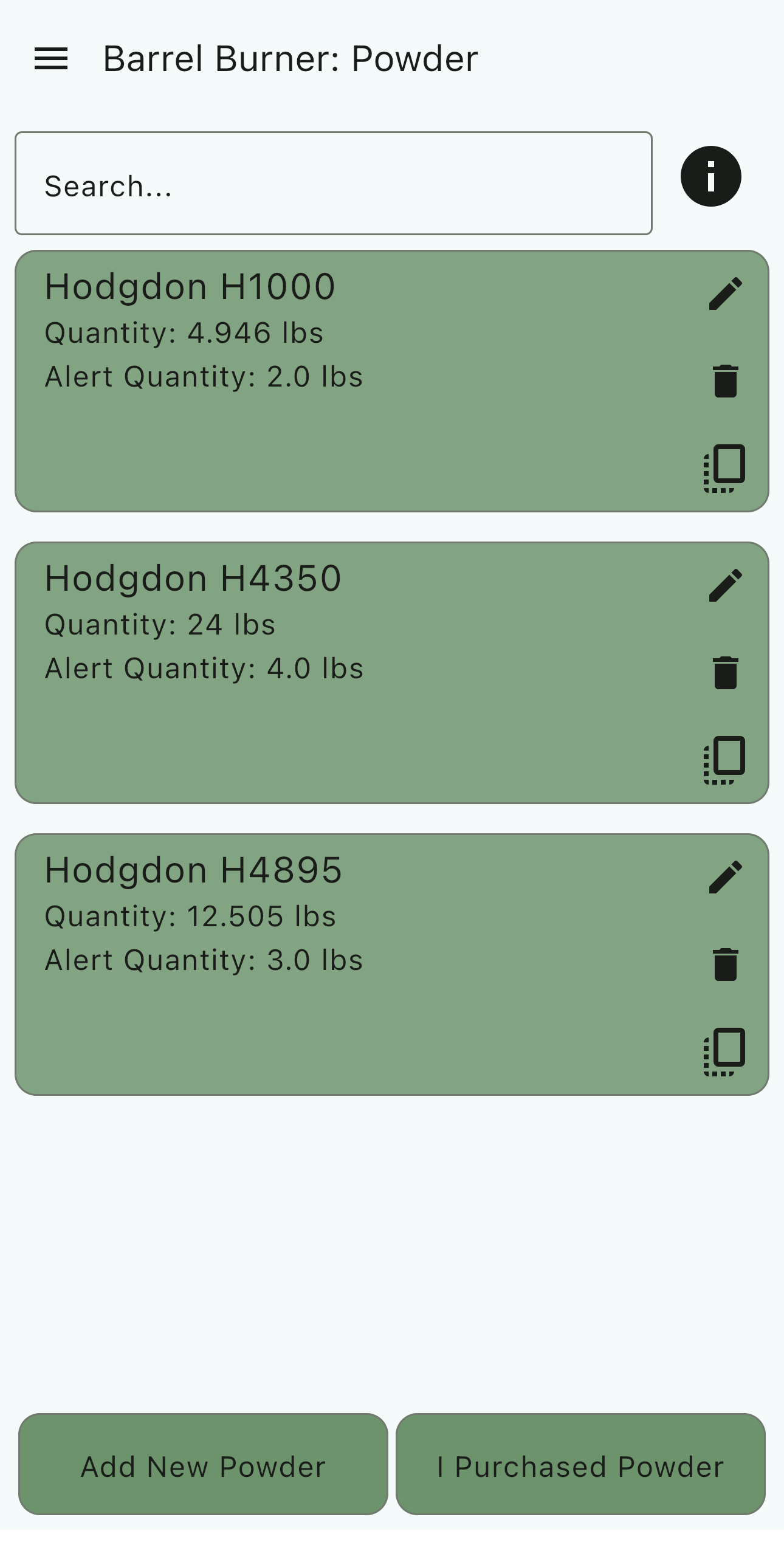Delete the Hodgdon H4350 powder
The height and width of the screenshot is (1562, 784).
click(x=725, y=673)
